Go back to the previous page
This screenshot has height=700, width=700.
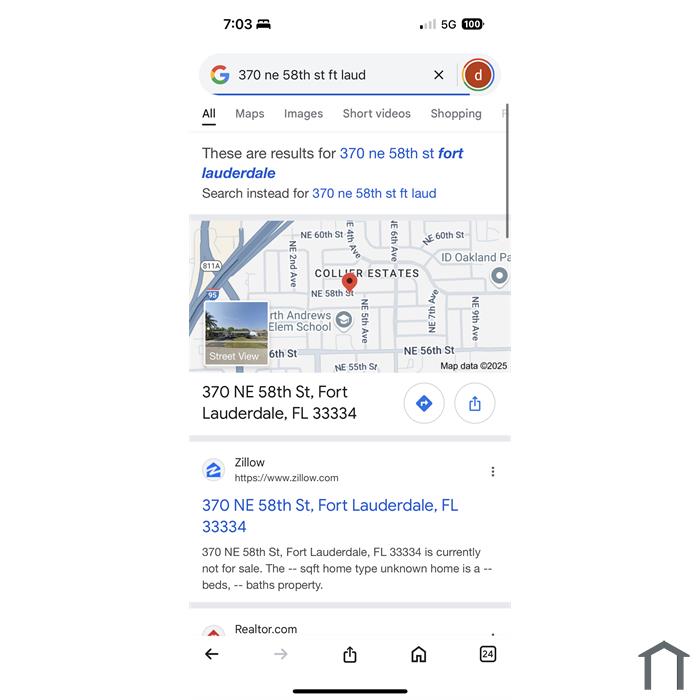point(212,654)
